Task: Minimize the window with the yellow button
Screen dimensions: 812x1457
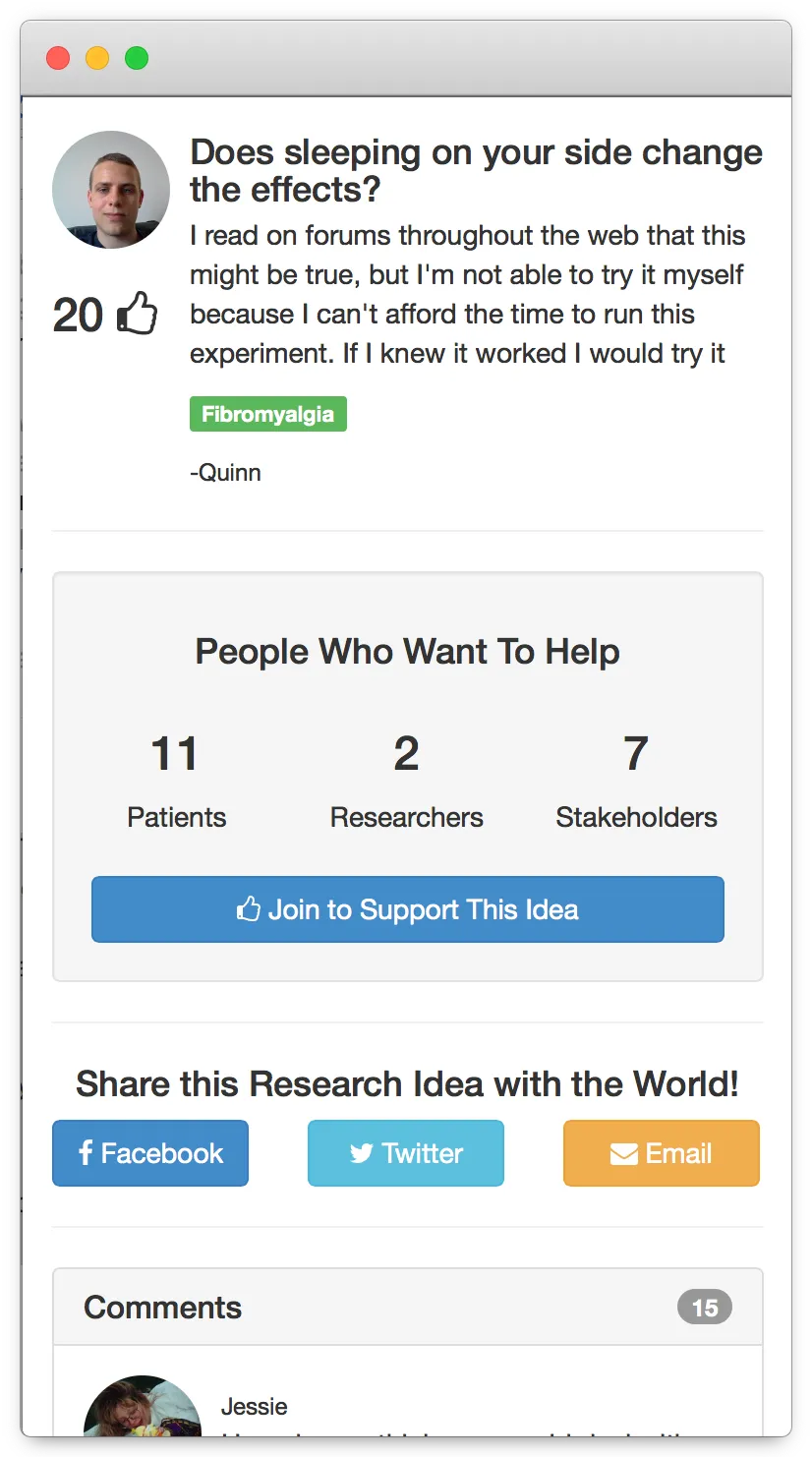Action: [x=97, y=58]
